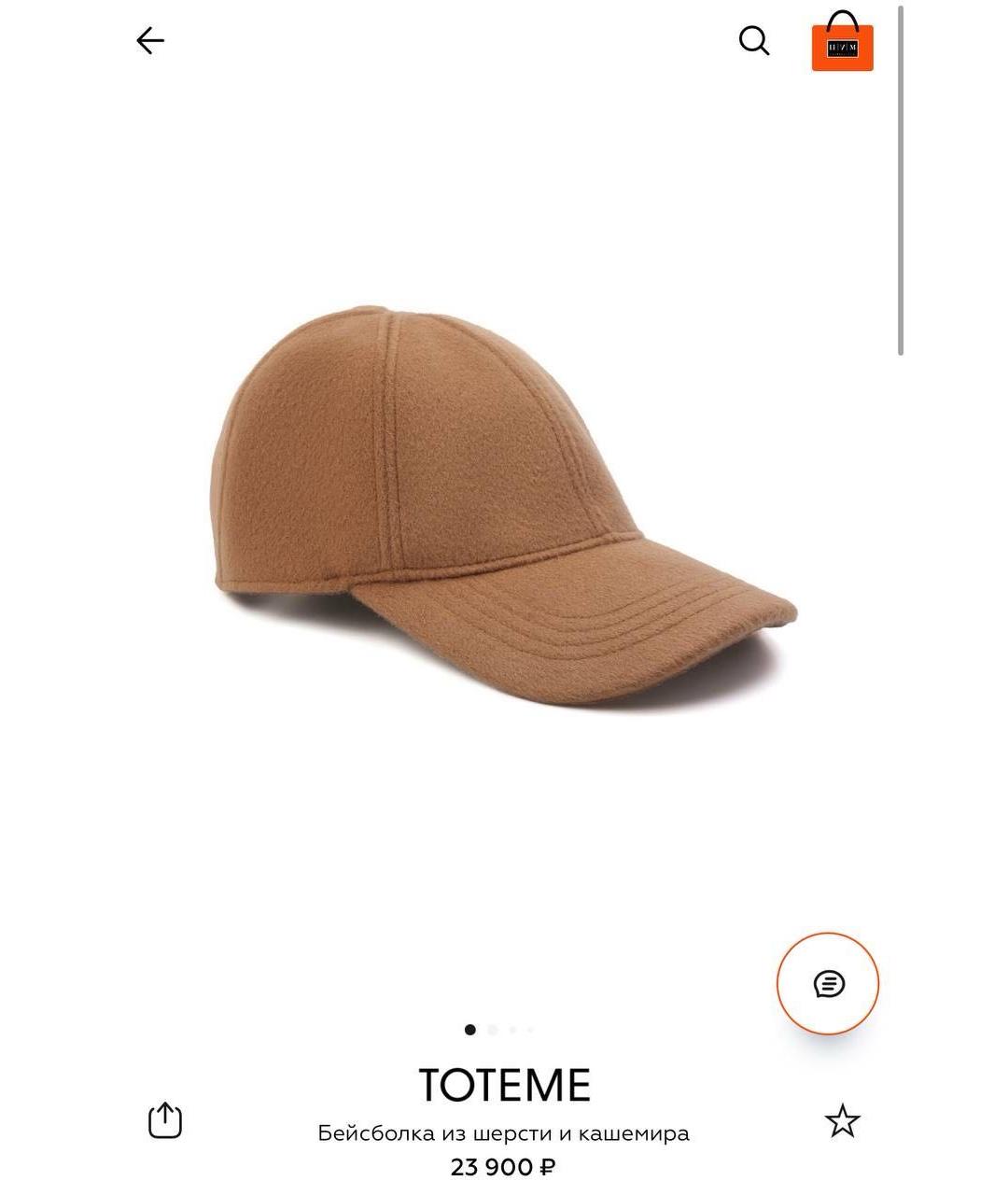Share this TOTEME cap
This screenshot has height=1195, width=1008.
165,1120
